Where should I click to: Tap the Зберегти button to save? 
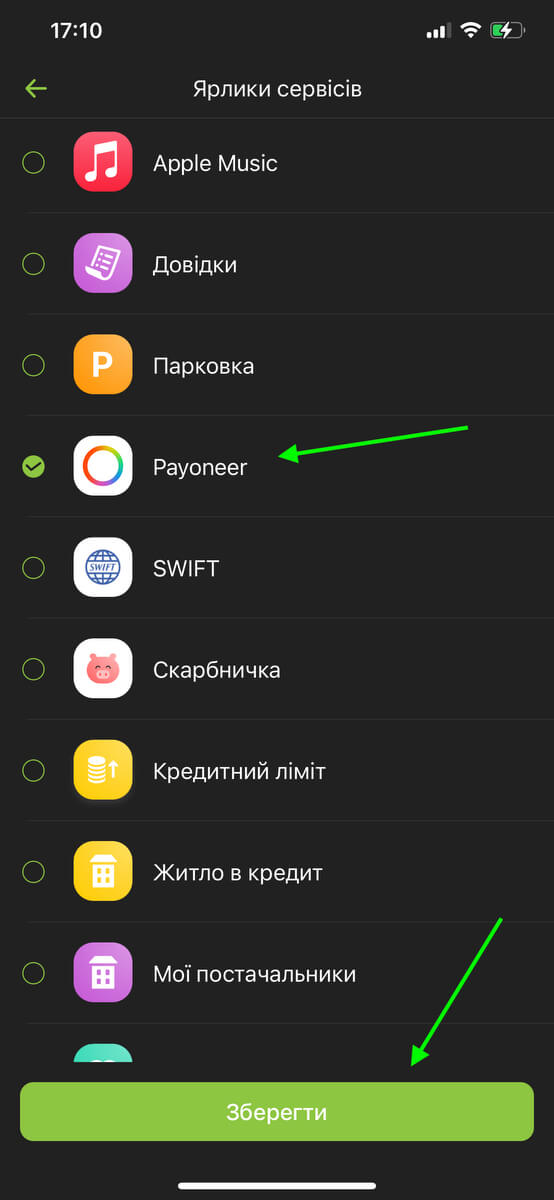[x=277, y=1112]
